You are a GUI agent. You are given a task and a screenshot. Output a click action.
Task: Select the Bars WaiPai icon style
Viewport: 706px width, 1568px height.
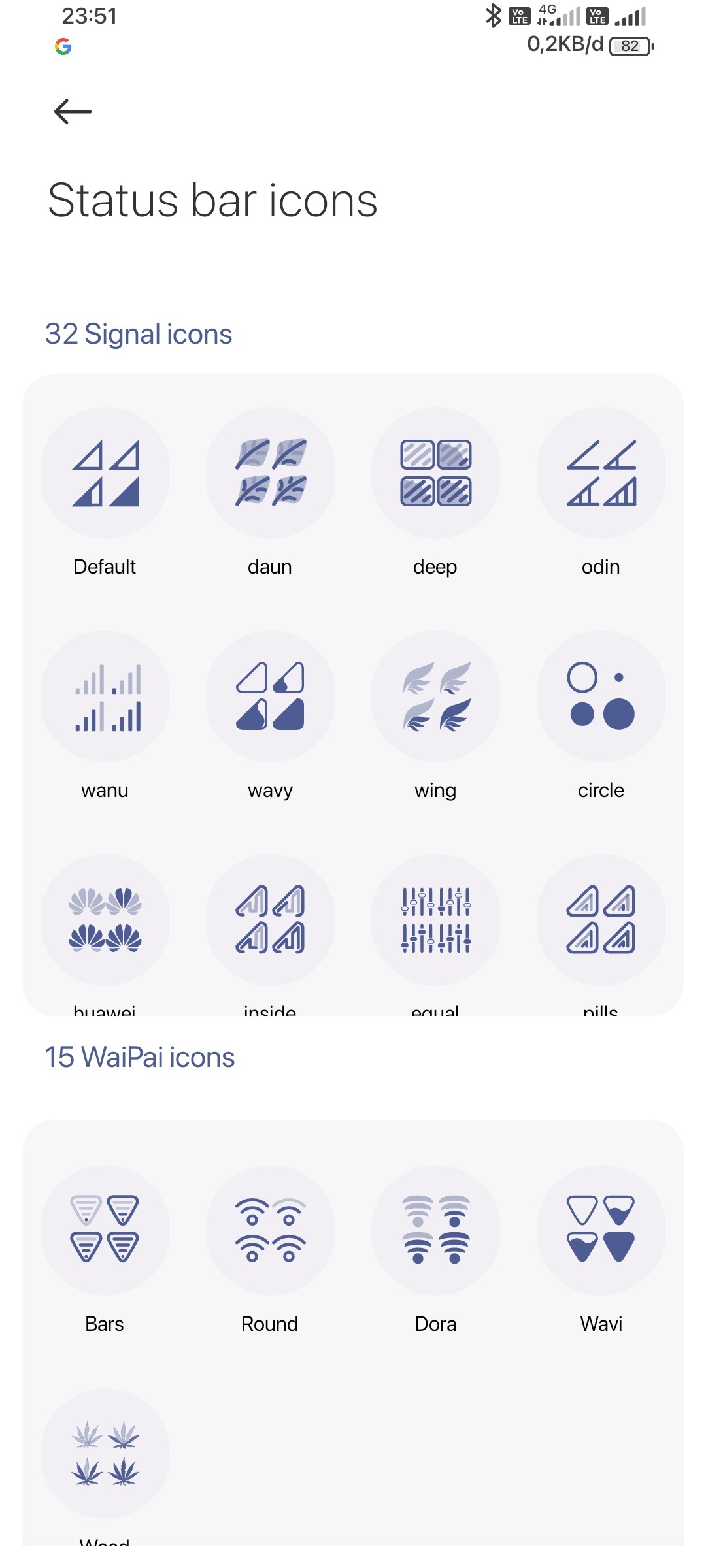pyautogui.click(x=105, y=1230)
